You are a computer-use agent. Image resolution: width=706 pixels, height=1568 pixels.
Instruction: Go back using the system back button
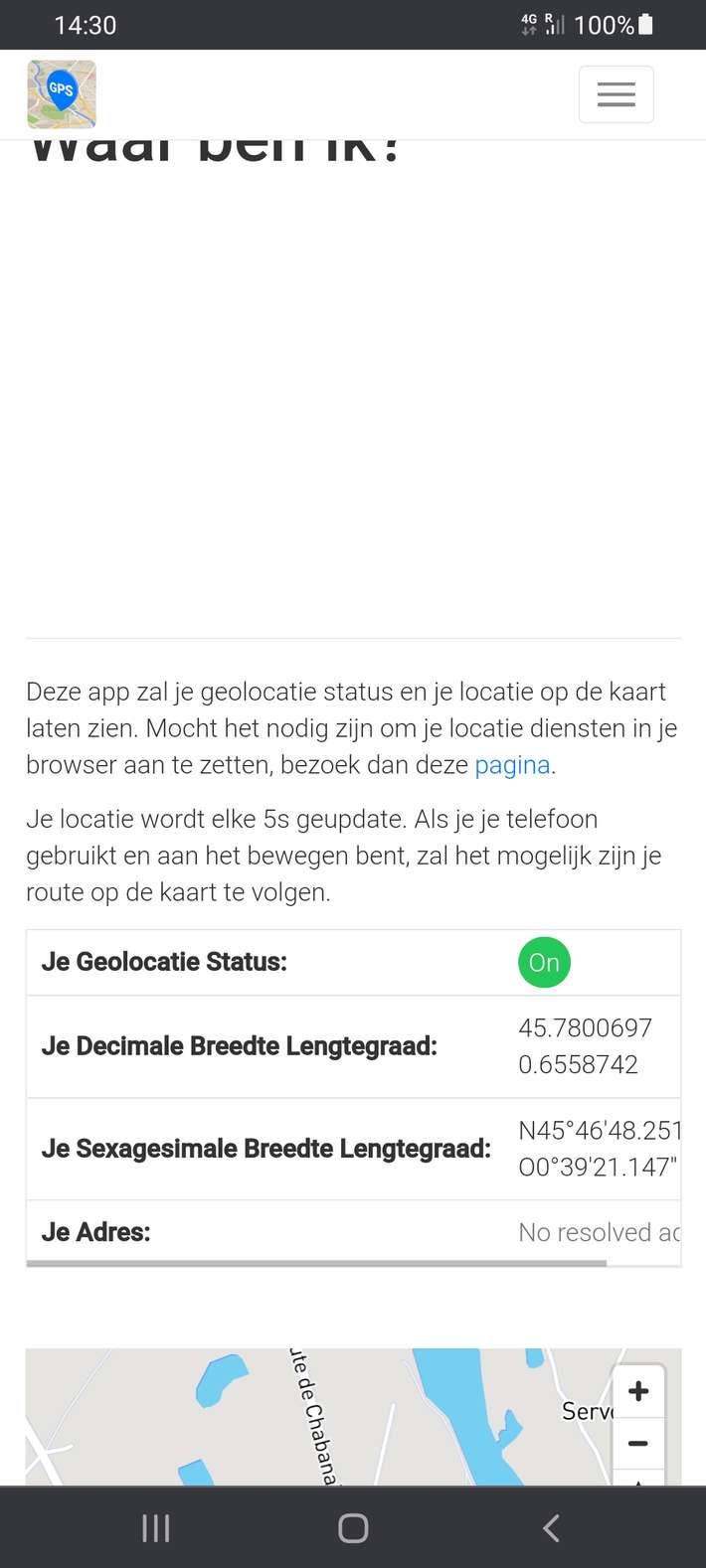[551, 1528]
